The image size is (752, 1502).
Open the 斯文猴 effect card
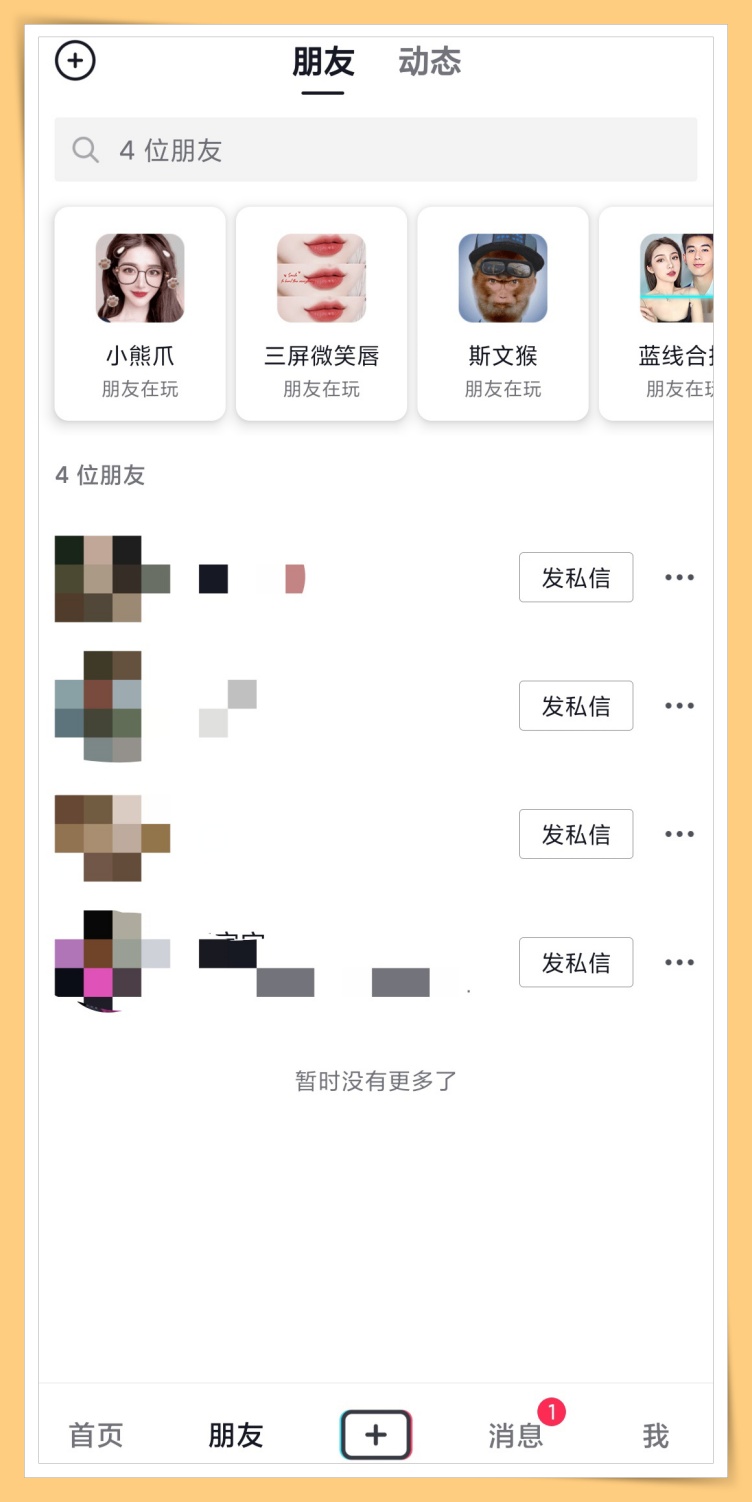pyautogui.click(x=502, y=313)
